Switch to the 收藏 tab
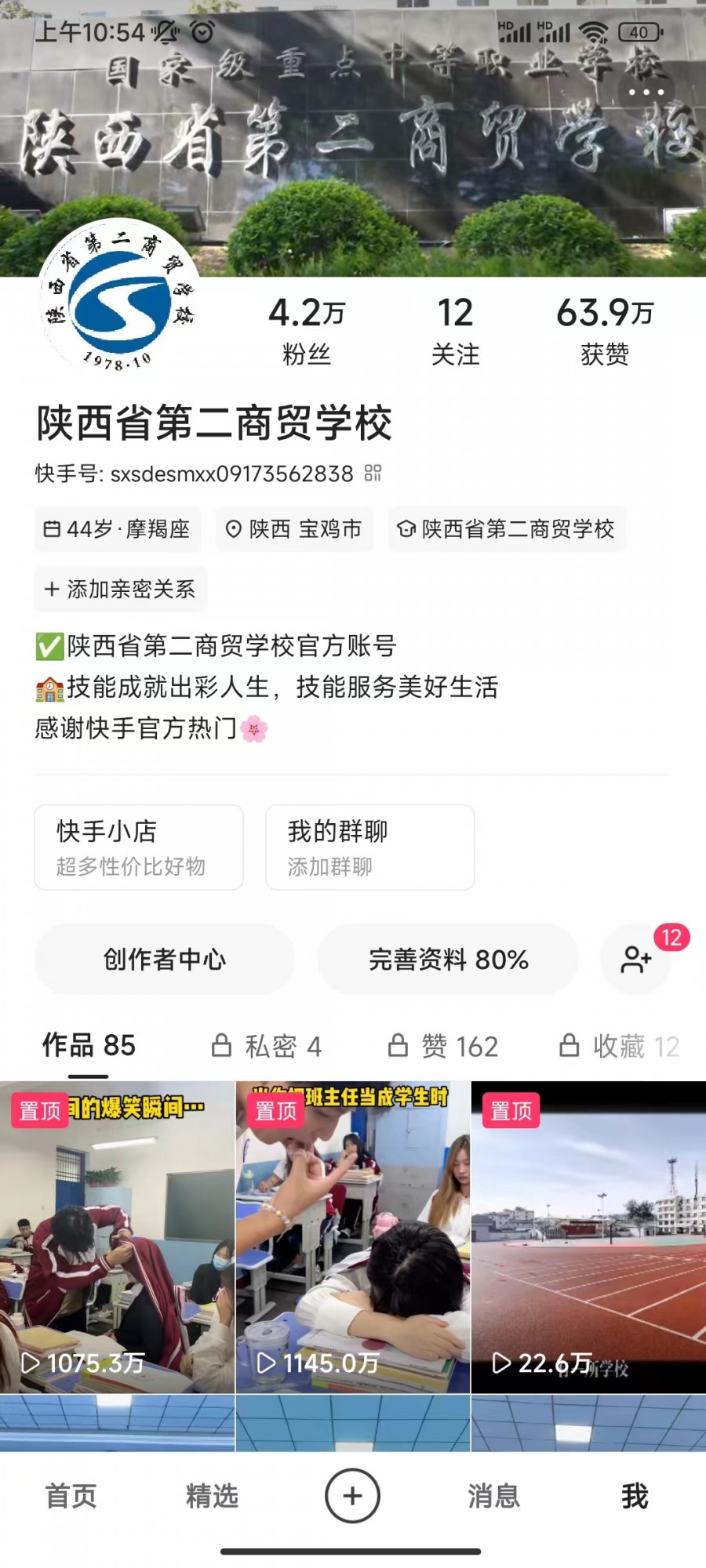Image resolution: width=706 pixels, height=1568 pixels. click(620, 1046)
